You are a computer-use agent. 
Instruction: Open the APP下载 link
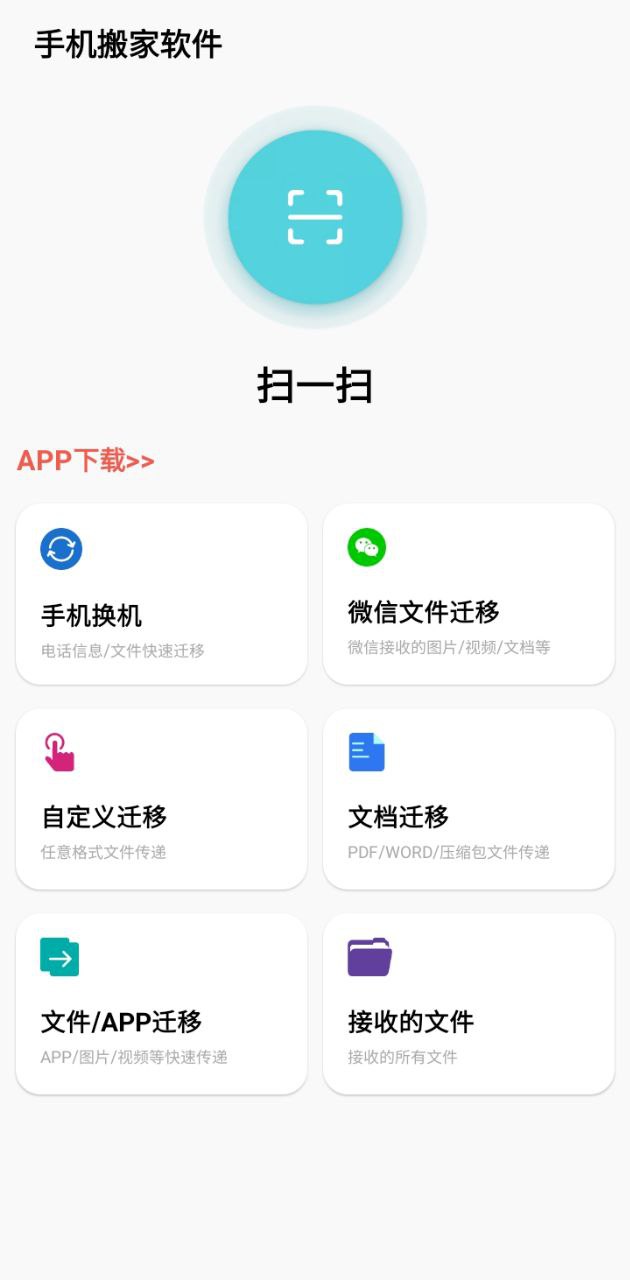(86, 460)
